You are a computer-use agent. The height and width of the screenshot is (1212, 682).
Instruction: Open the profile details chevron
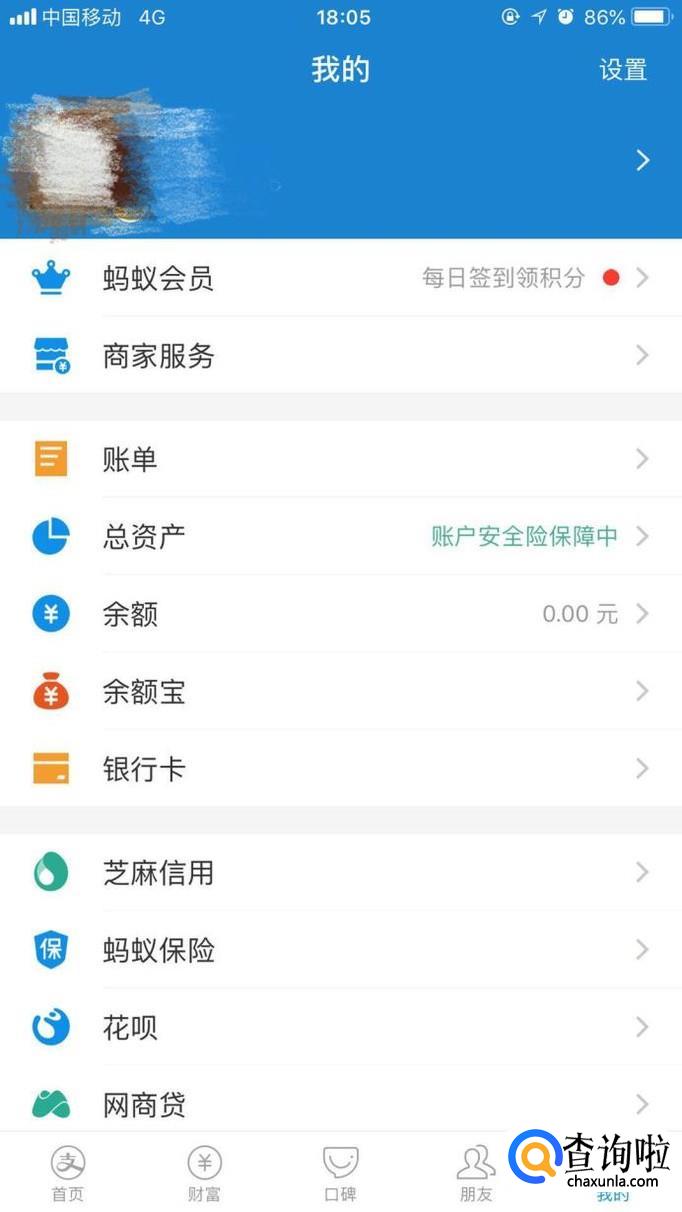(x=643, y=160)
